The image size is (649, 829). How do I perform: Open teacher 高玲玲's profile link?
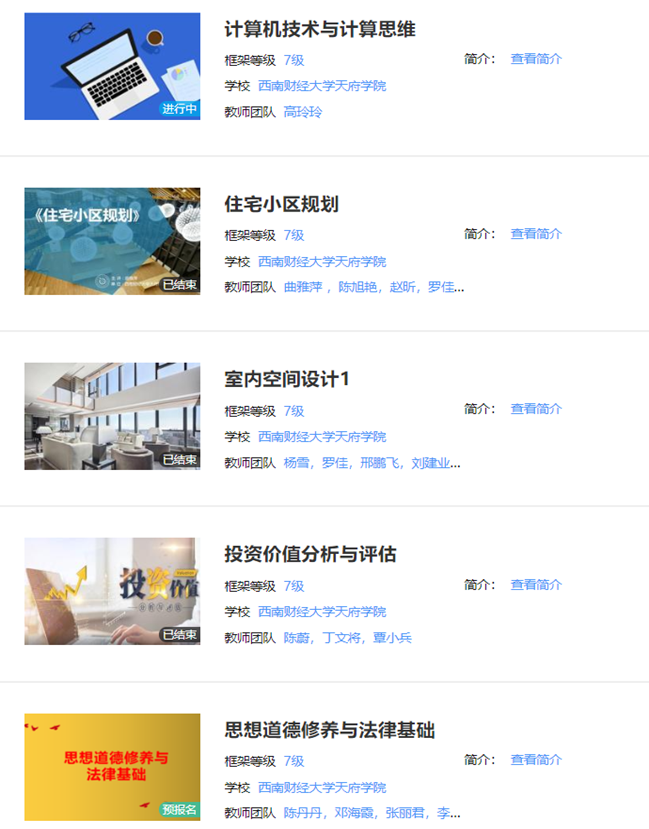303,112
